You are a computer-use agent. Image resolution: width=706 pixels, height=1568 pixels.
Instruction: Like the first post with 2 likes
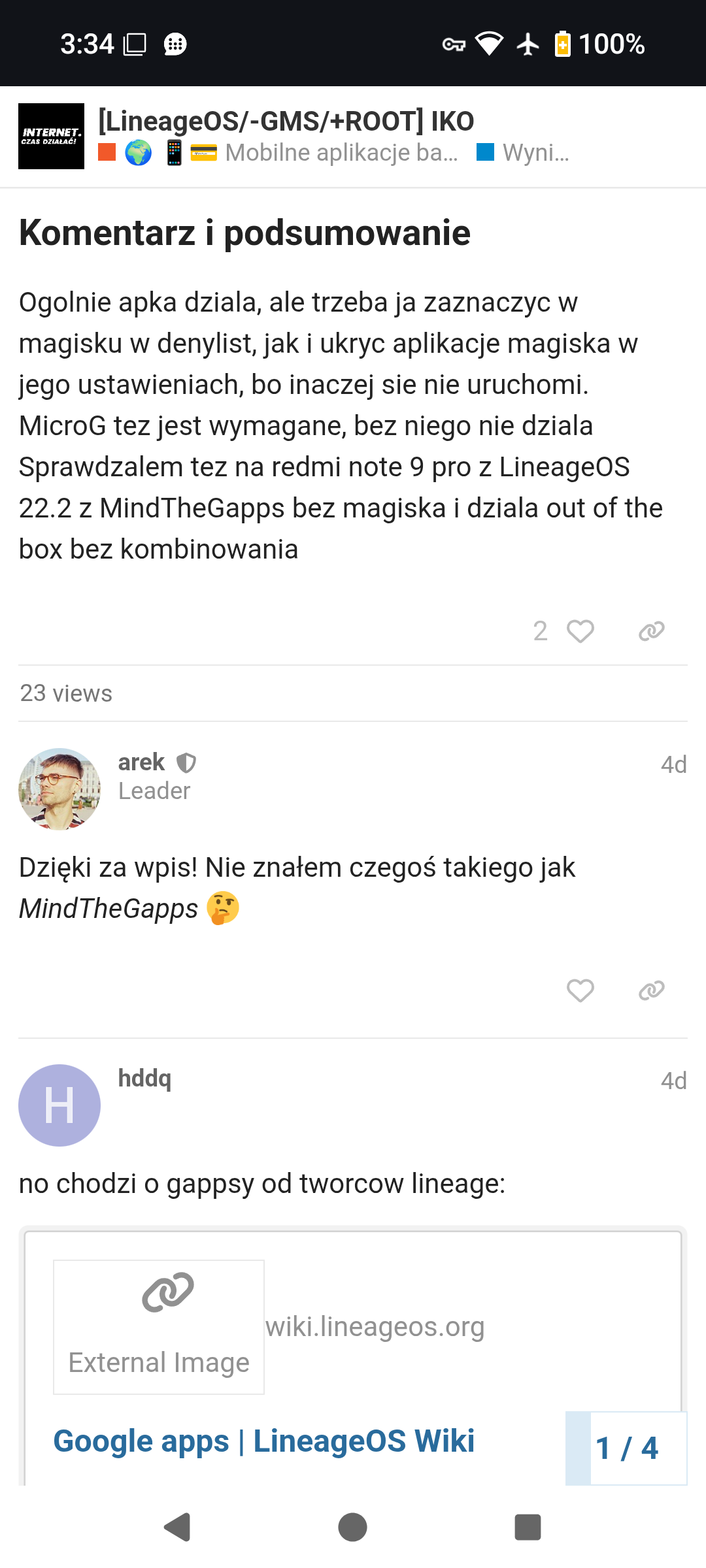tap(580, 631)
